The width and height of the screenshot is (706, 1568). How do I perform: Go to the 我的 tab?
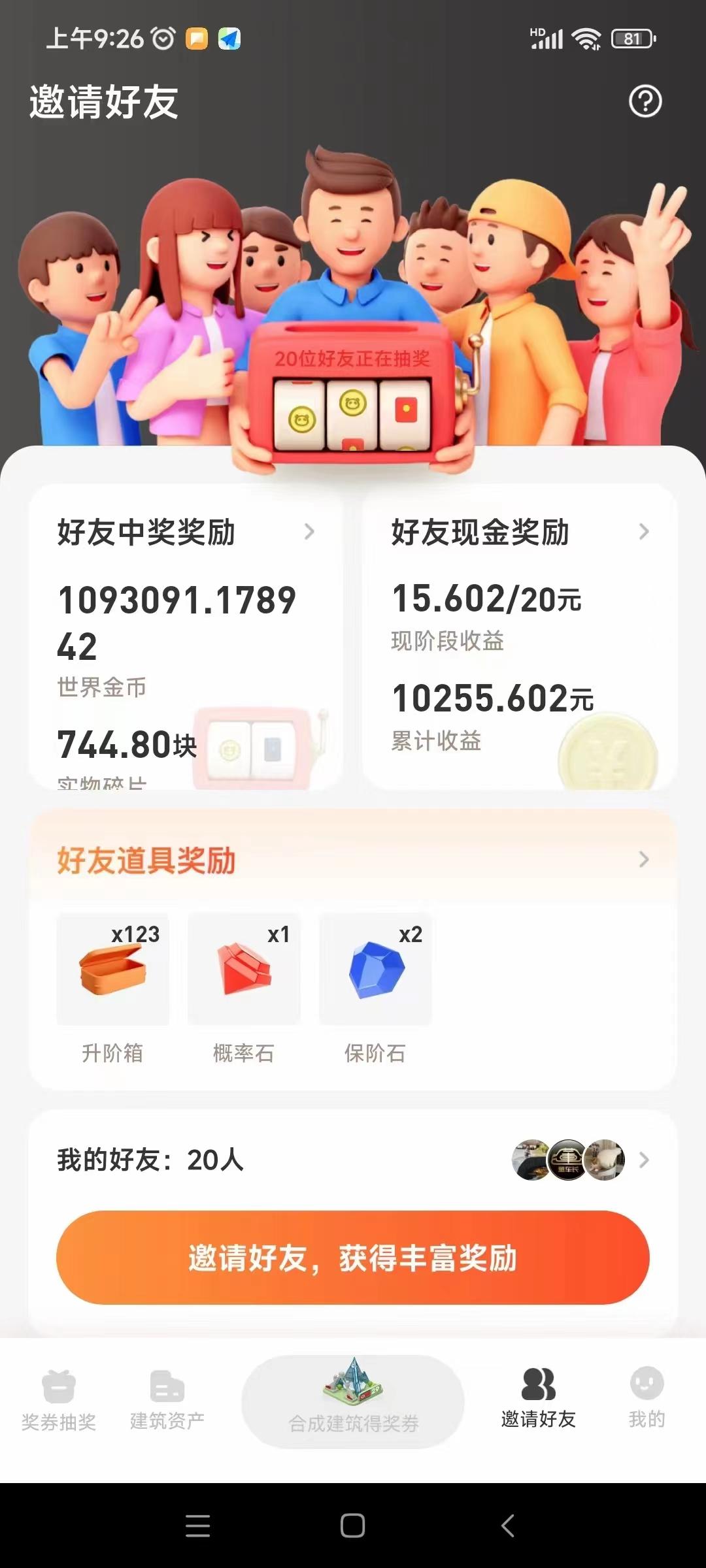647,1399
